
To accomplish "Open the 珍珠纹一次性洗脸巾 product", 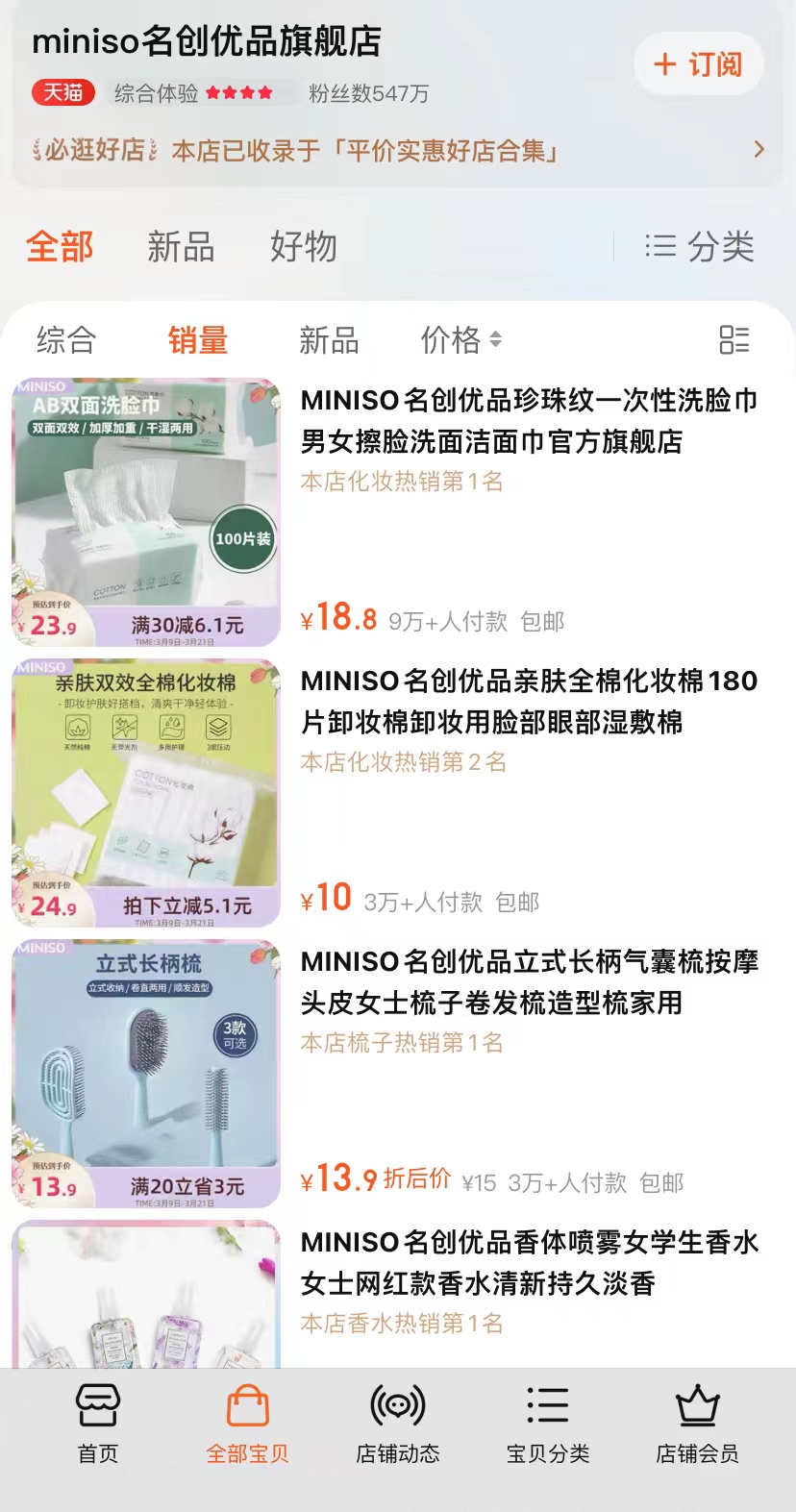I will click(529, 420).
